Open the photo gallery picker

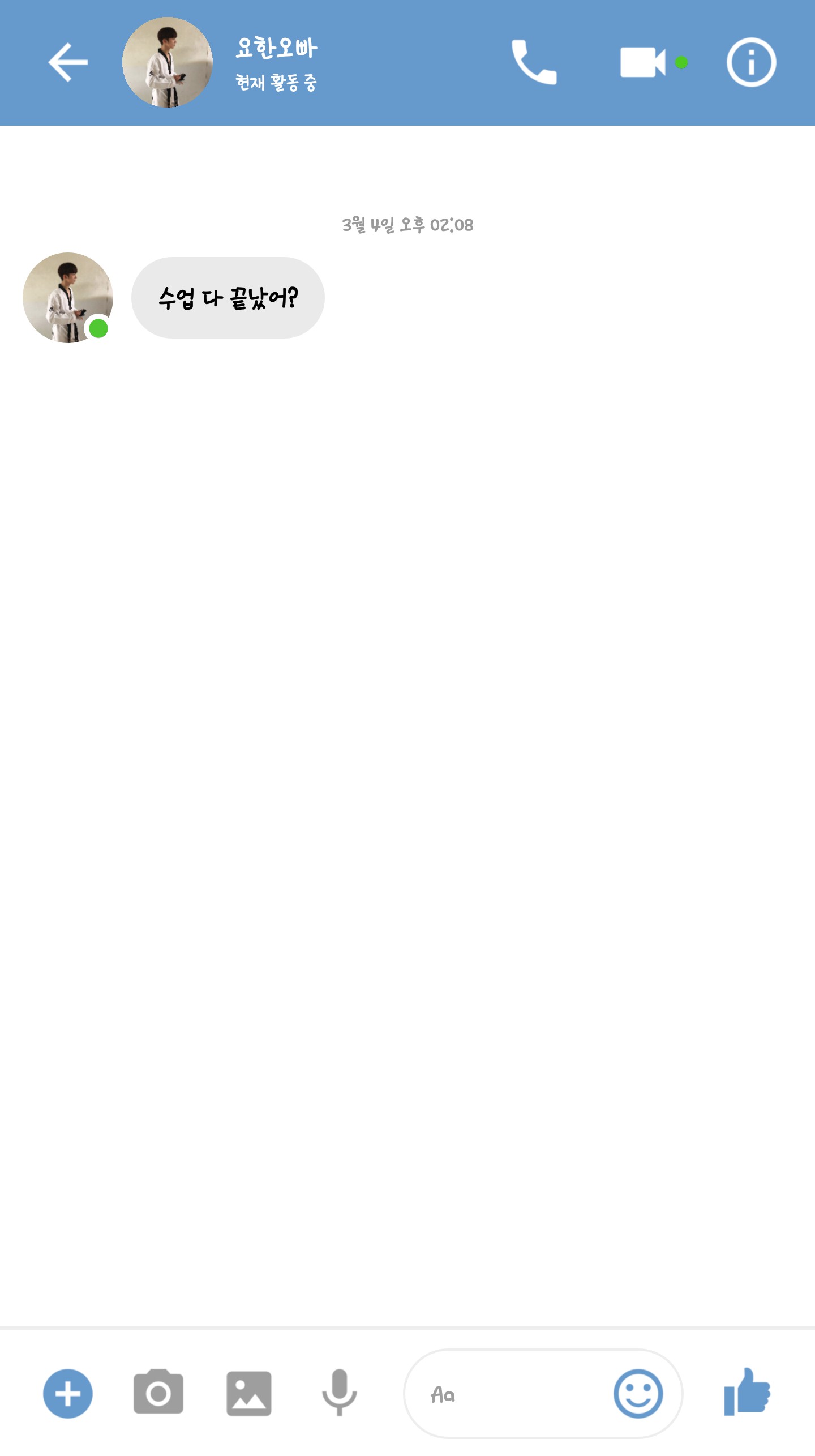click(x=249, y=1393)
